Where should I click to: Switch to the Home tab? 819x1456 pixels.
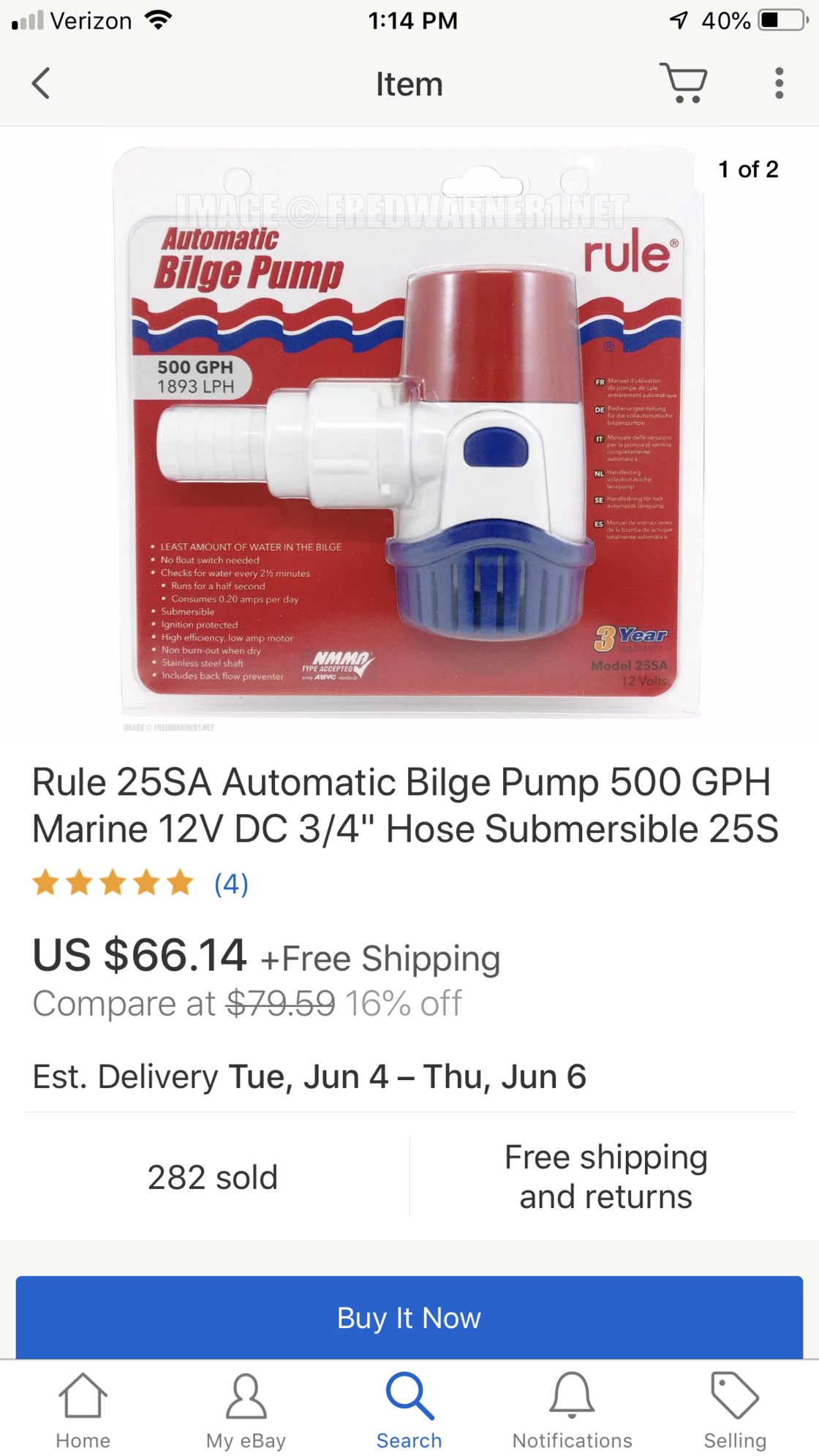83,1411
